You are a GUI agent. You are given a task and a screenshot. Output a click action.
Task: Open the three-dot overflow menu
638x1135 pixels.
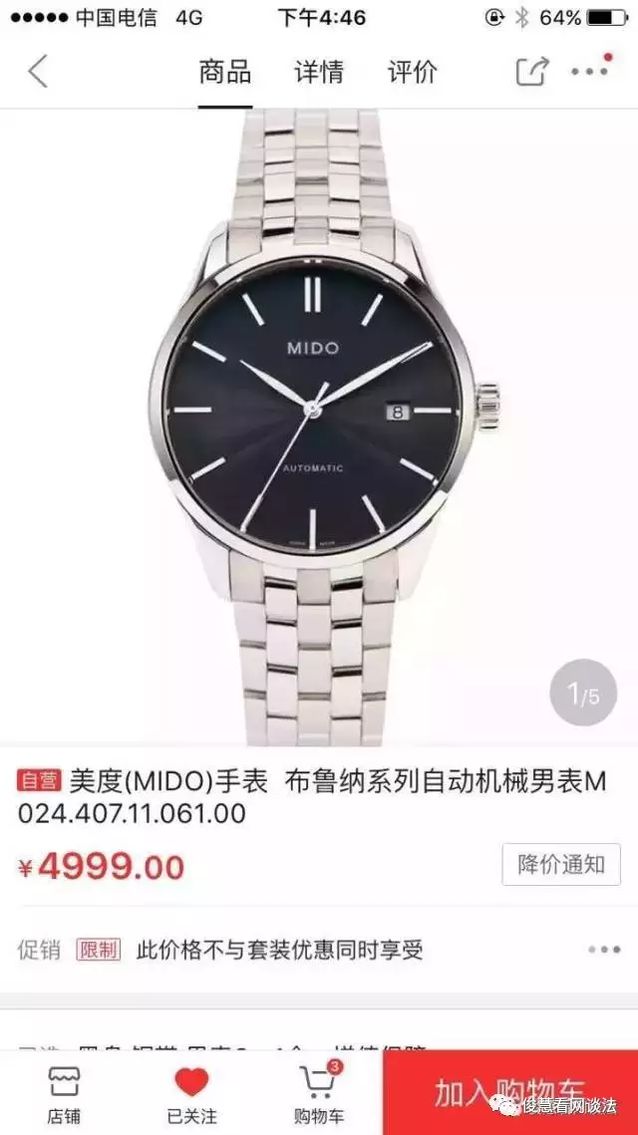point(590,71)
